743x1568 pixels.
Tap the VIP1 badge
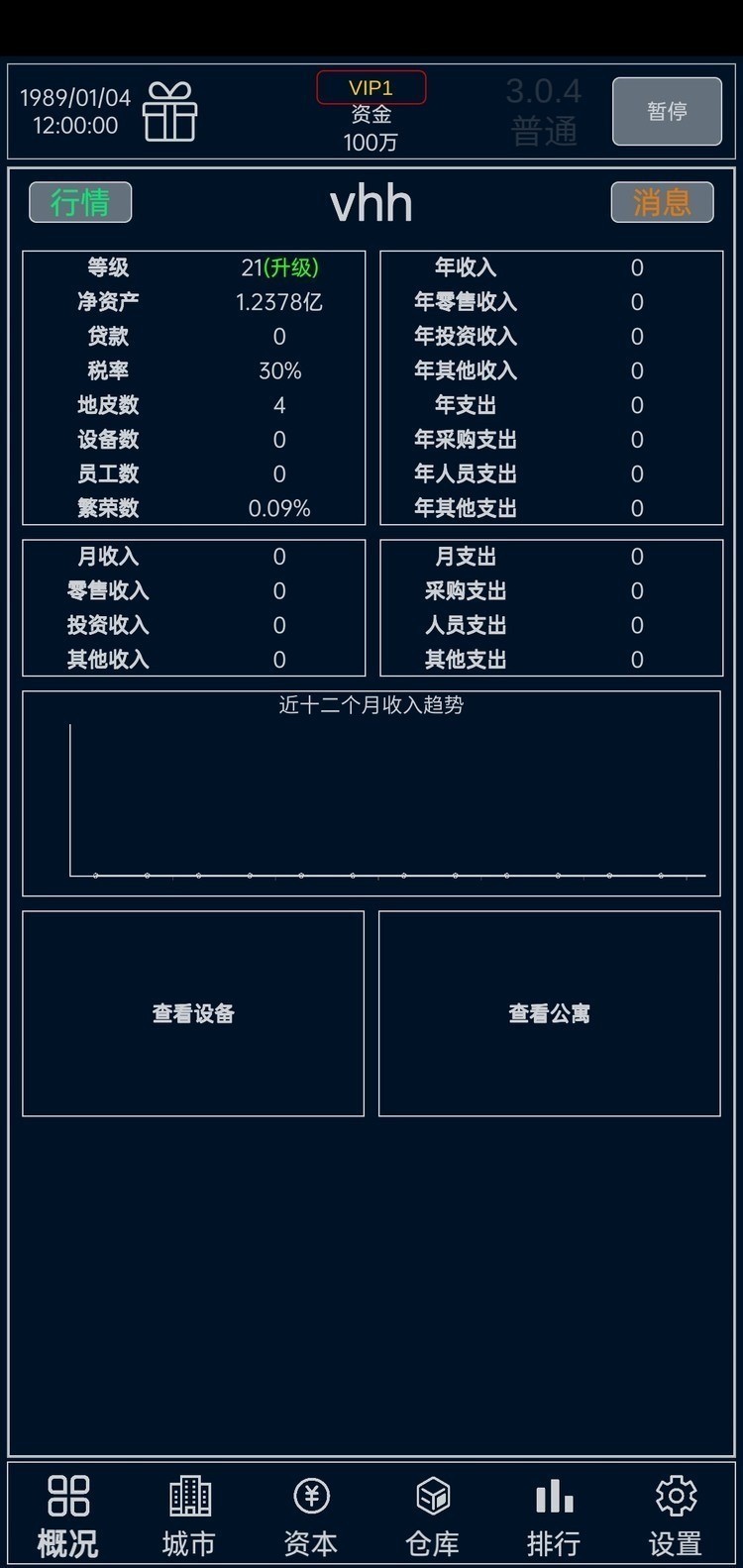point(371,88)
